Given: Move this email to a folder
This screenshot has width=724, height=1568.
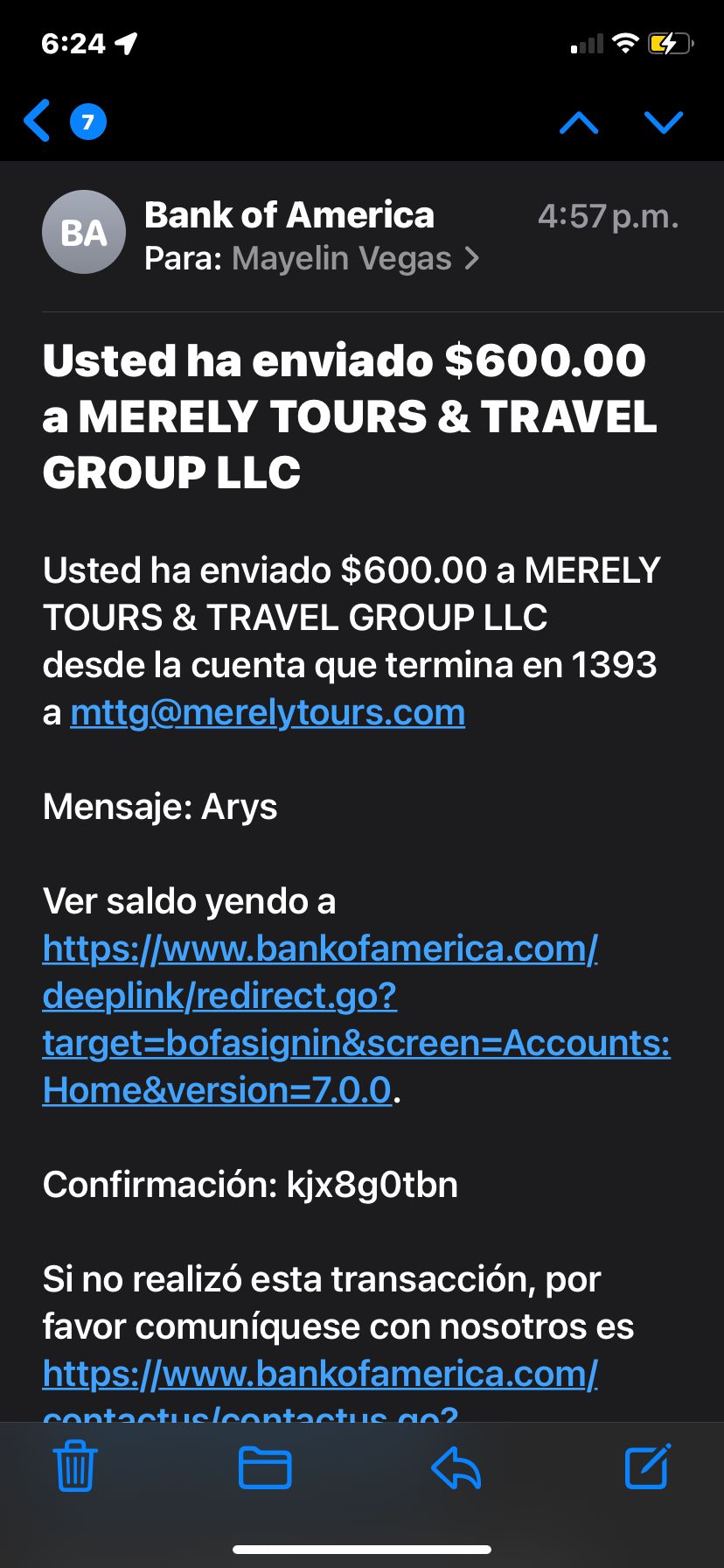Looking at the screenshot, I should coord(265,1467).
